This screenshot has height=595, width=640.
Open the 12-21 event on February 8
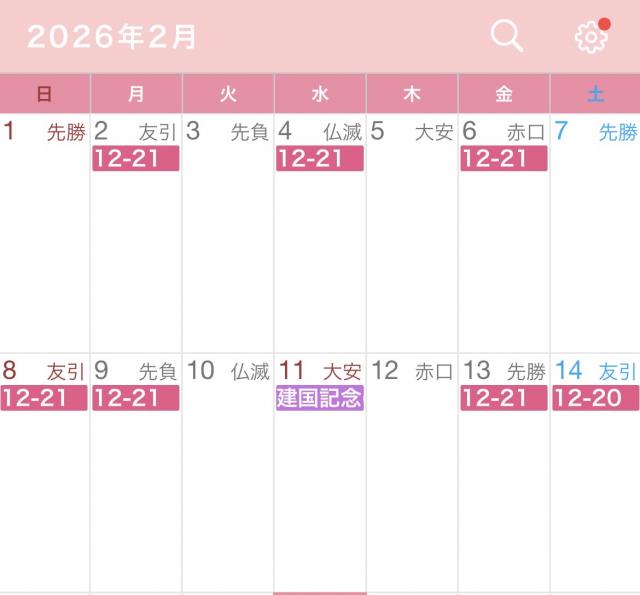(44, 398)
